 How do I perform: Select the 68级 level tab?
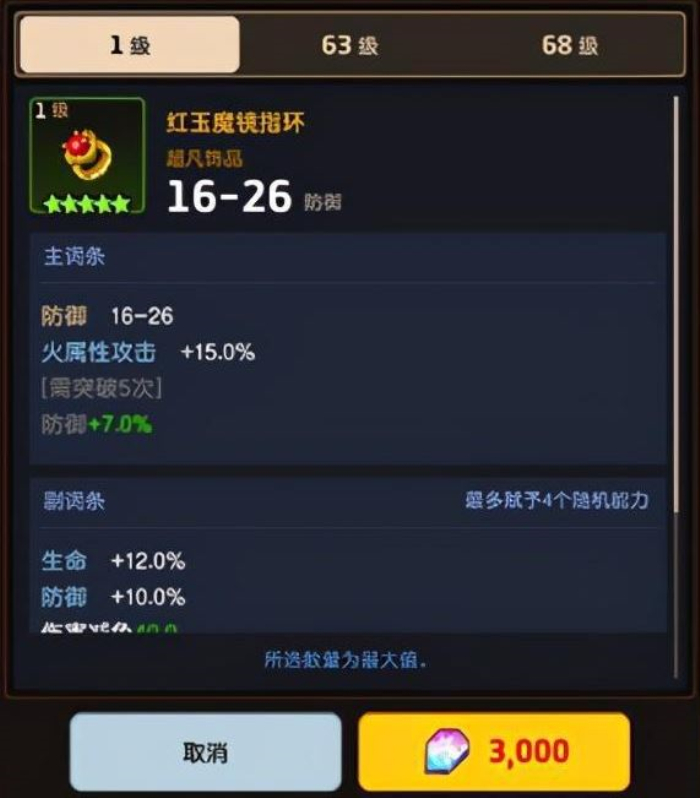(x=570, y=45)
